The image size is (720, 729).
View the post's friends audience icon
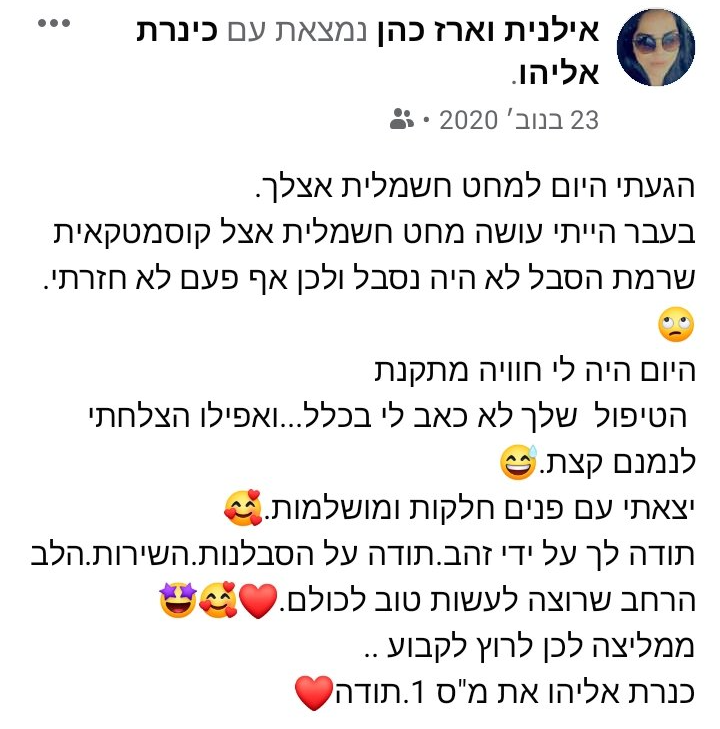point(401,121)
